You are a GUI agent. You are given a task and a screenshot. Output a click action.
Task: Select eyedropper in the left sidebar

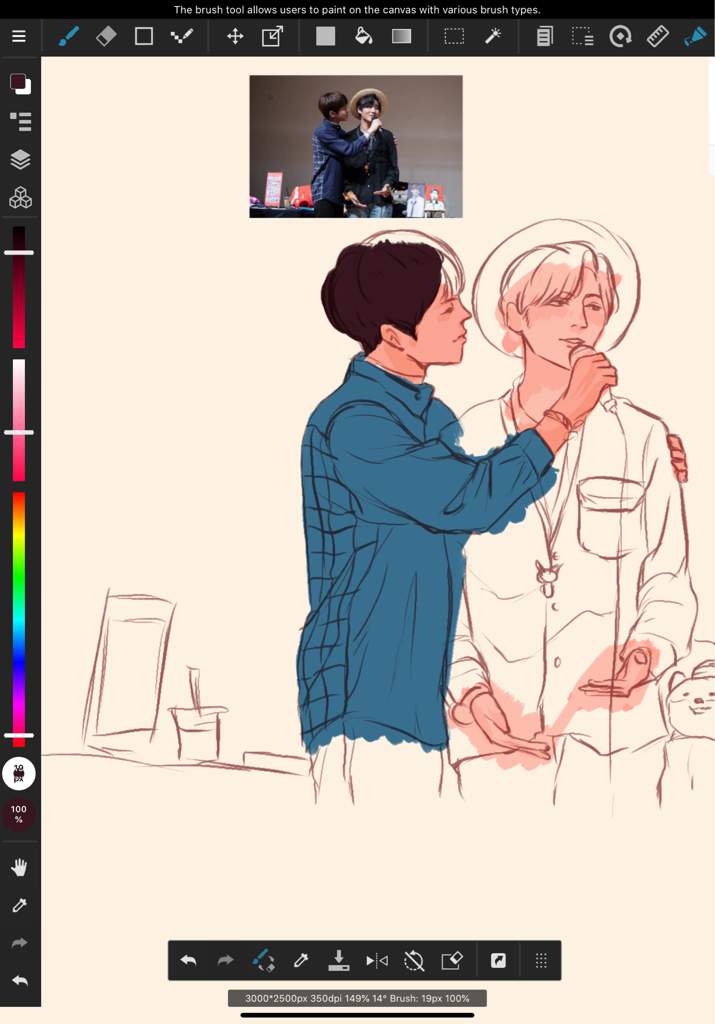tap(19, 905)
